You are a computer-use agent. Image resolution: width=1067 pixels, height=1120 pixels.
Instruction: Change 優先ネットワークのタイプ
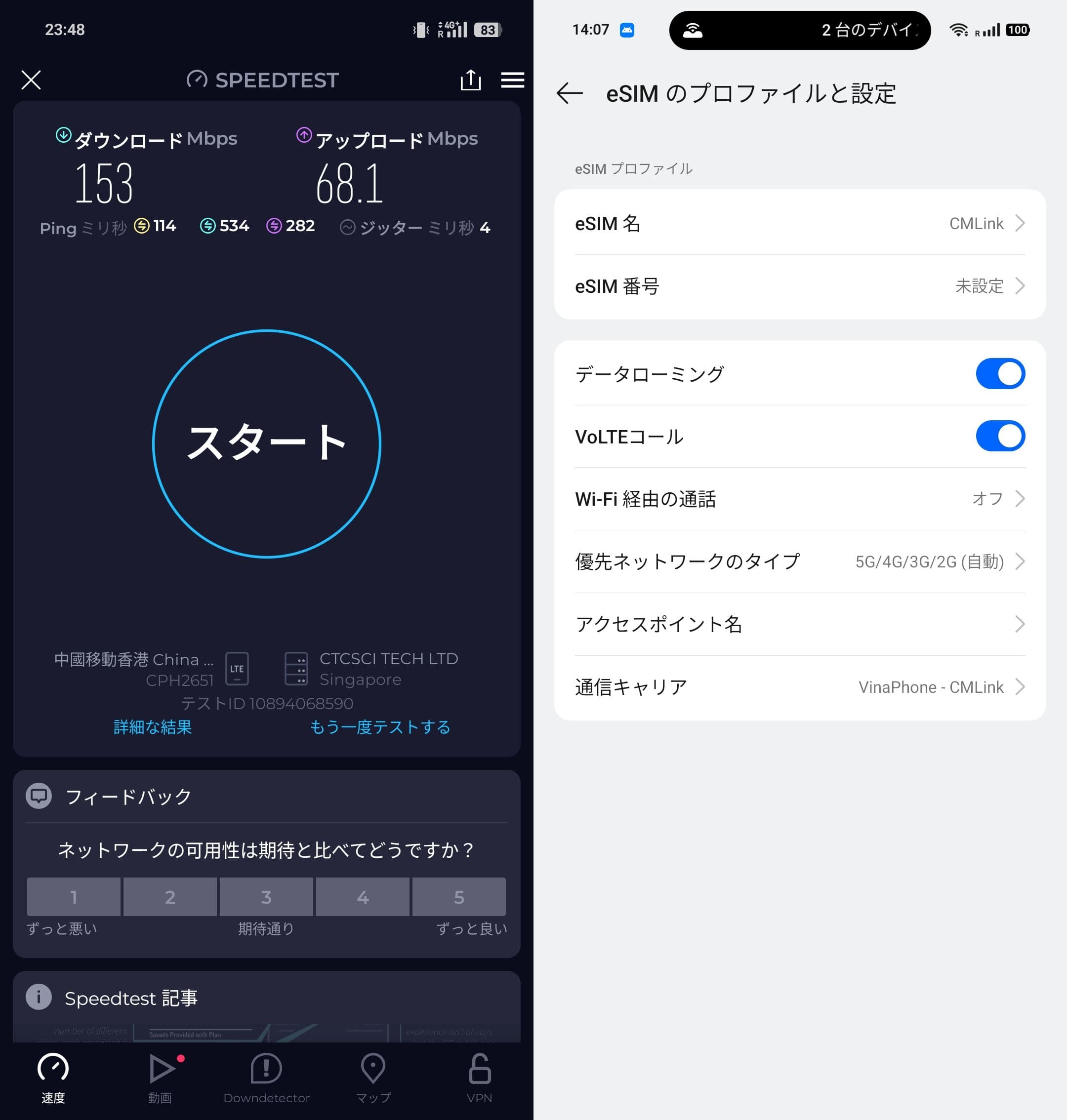[x=799, y=561]
